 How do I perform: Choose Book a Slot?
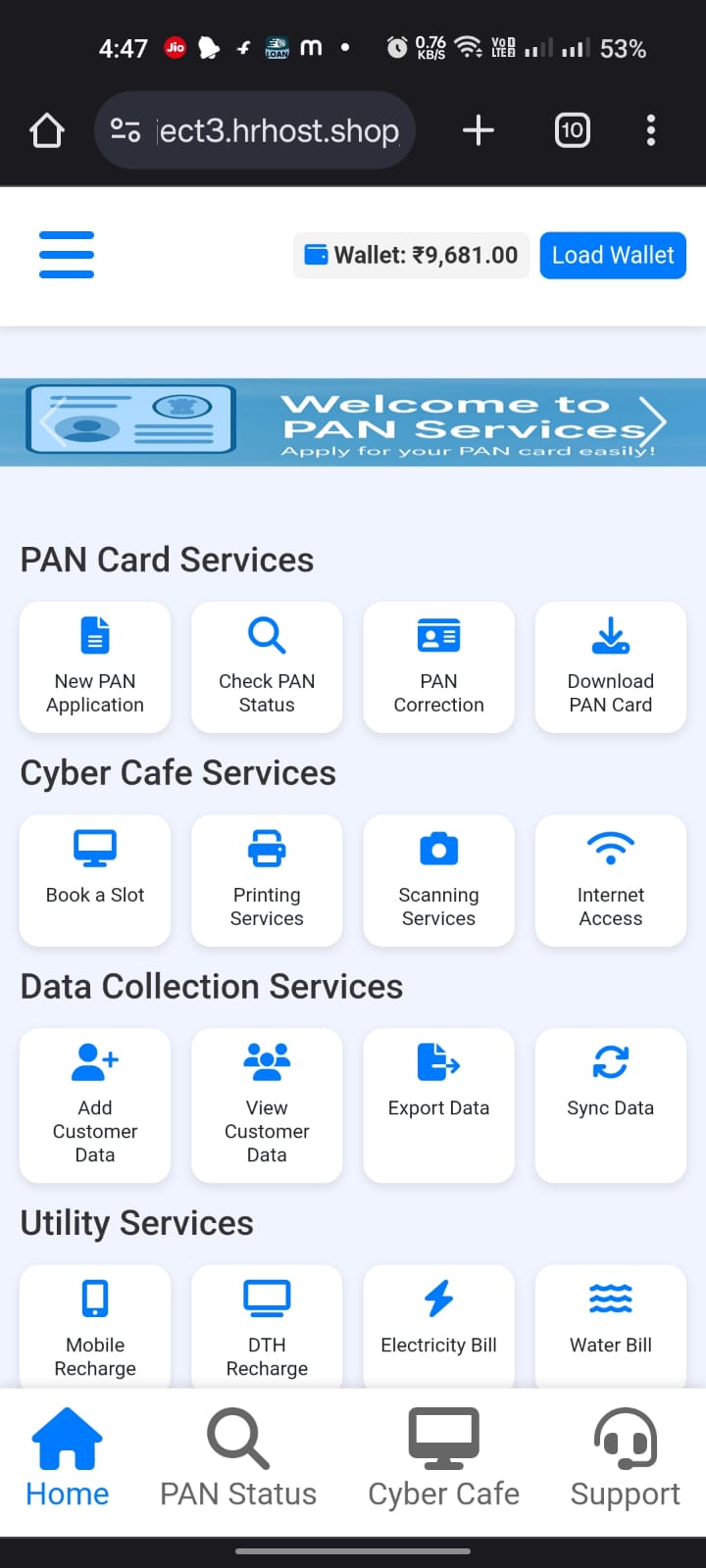click(95, 880)
